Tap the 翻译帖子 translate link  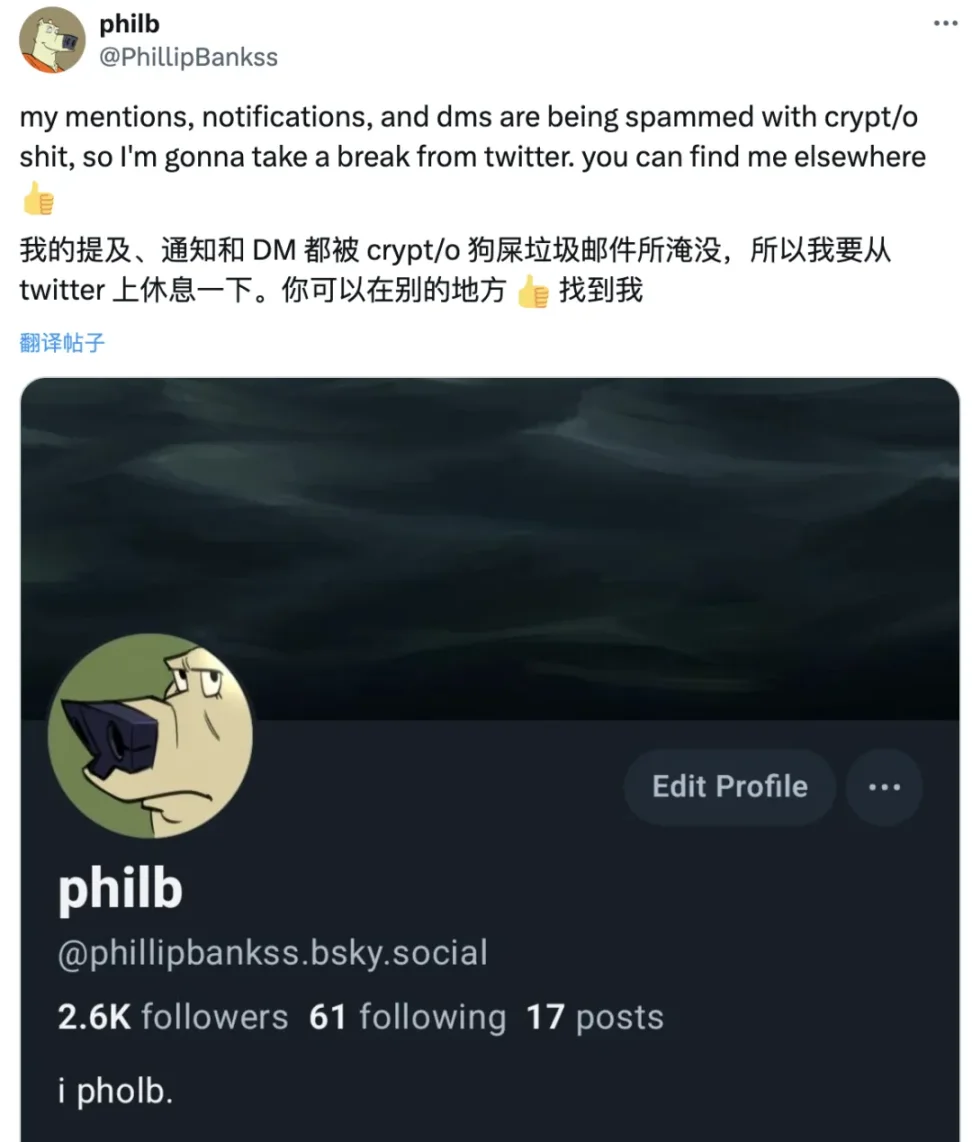coord(62,343)
